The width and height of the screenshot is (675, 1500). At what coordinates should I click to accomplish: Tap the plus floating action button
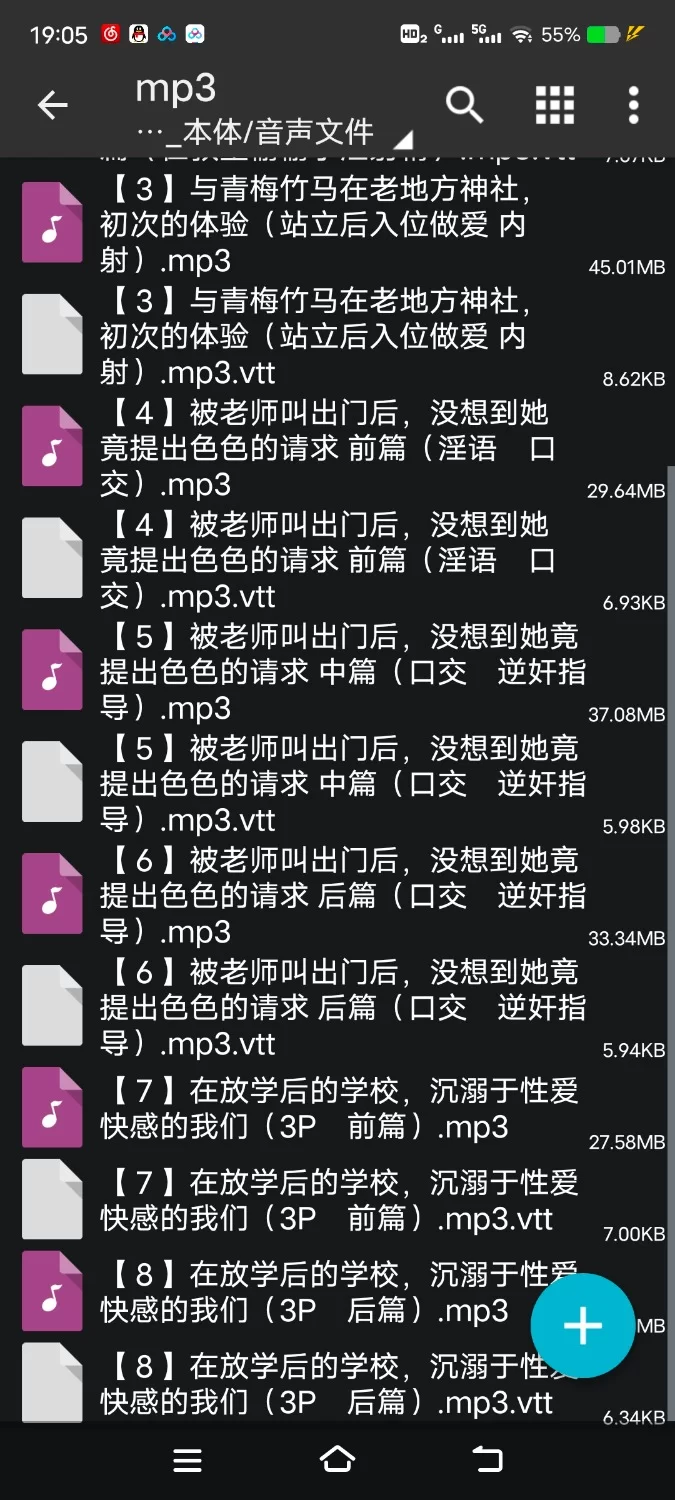582,1326
